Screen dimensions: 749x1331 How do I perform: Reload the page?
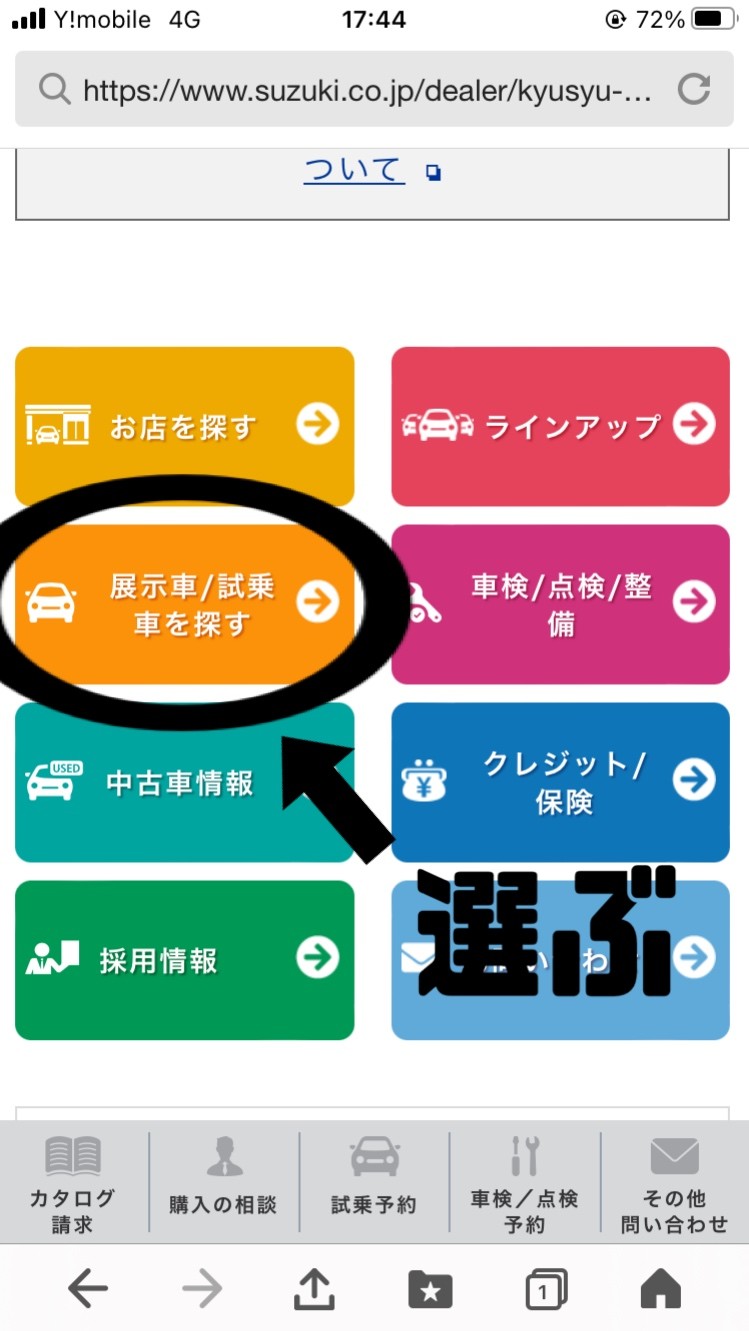pyautogui.click(x=693, y=90)
